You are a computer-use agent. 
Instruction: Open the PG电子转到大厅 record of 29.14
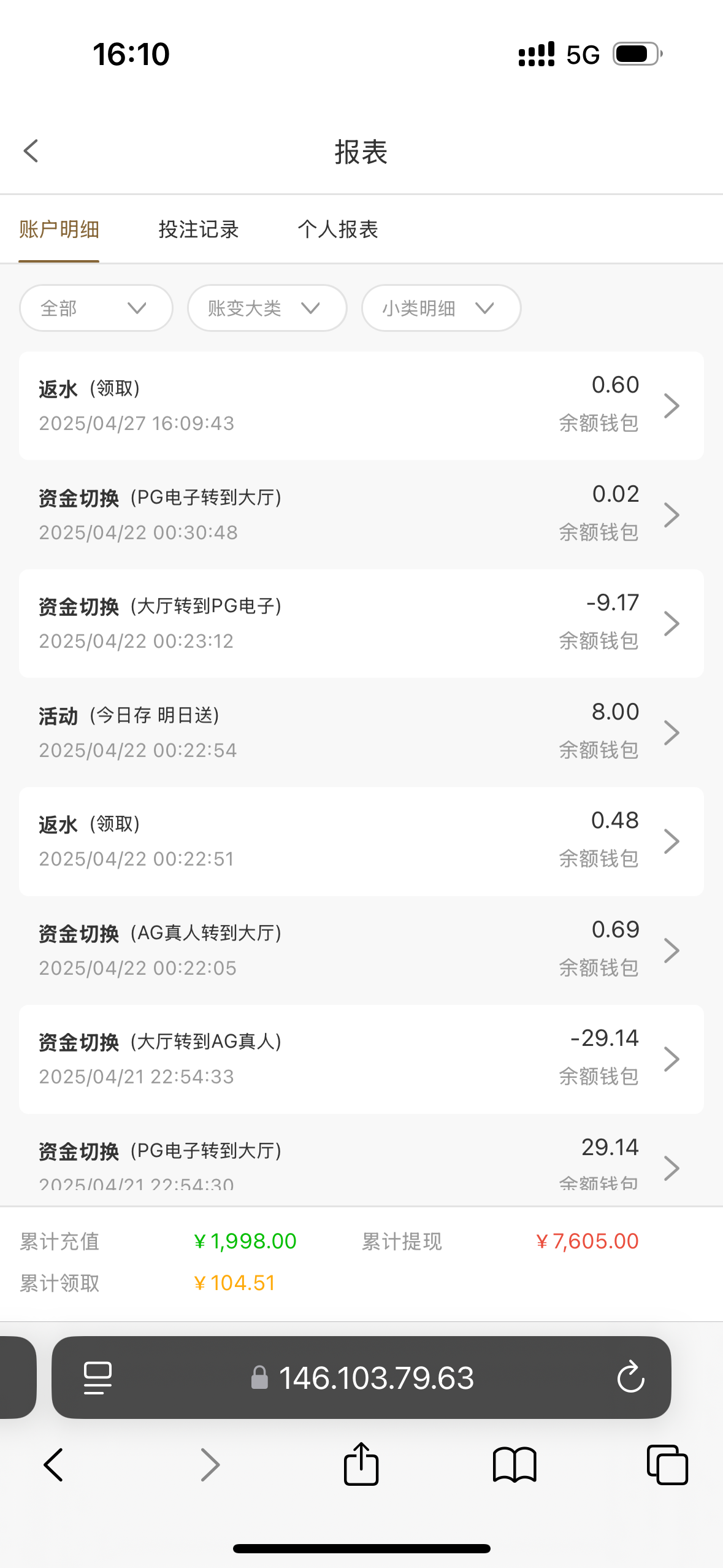(x=361, y=1163)
